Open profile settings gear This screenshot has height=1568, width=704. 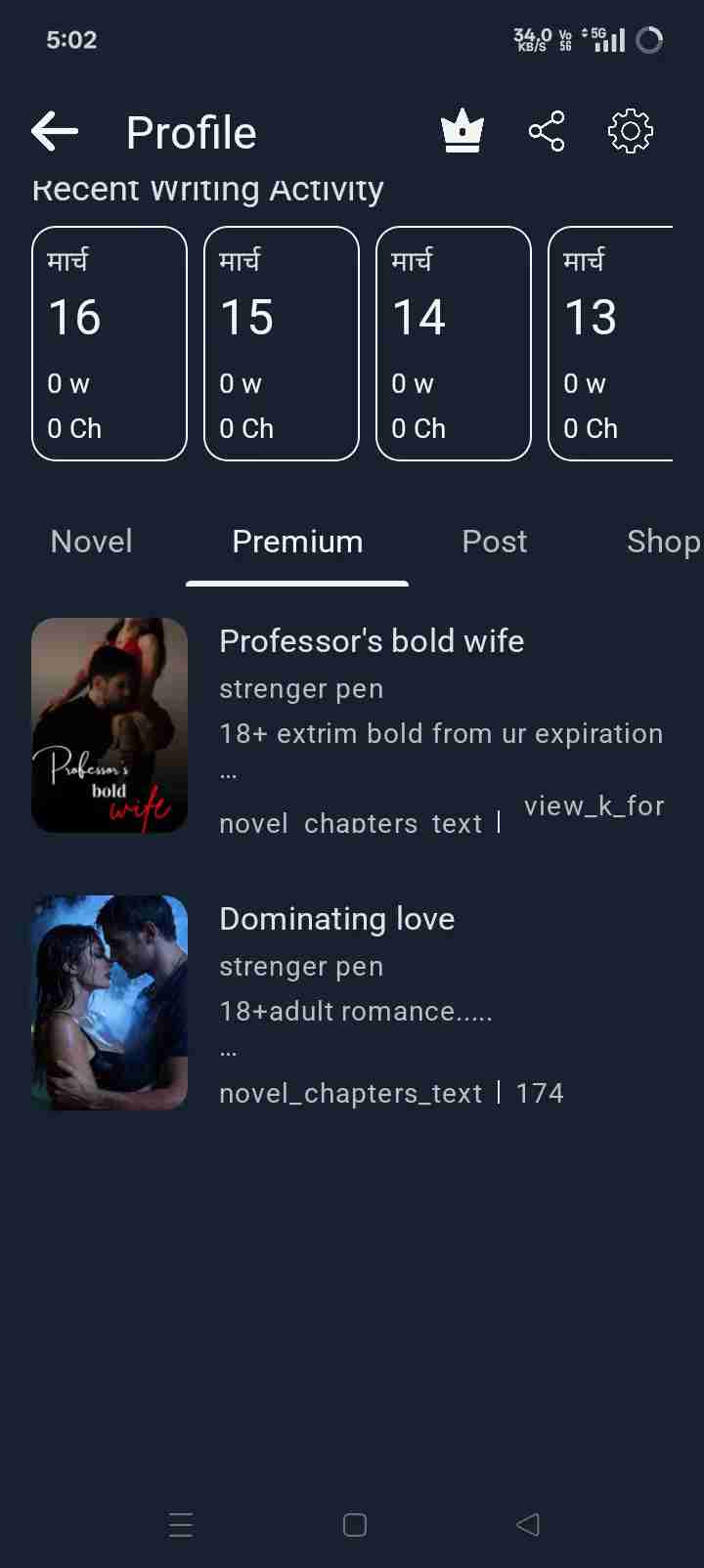point(631,131)
